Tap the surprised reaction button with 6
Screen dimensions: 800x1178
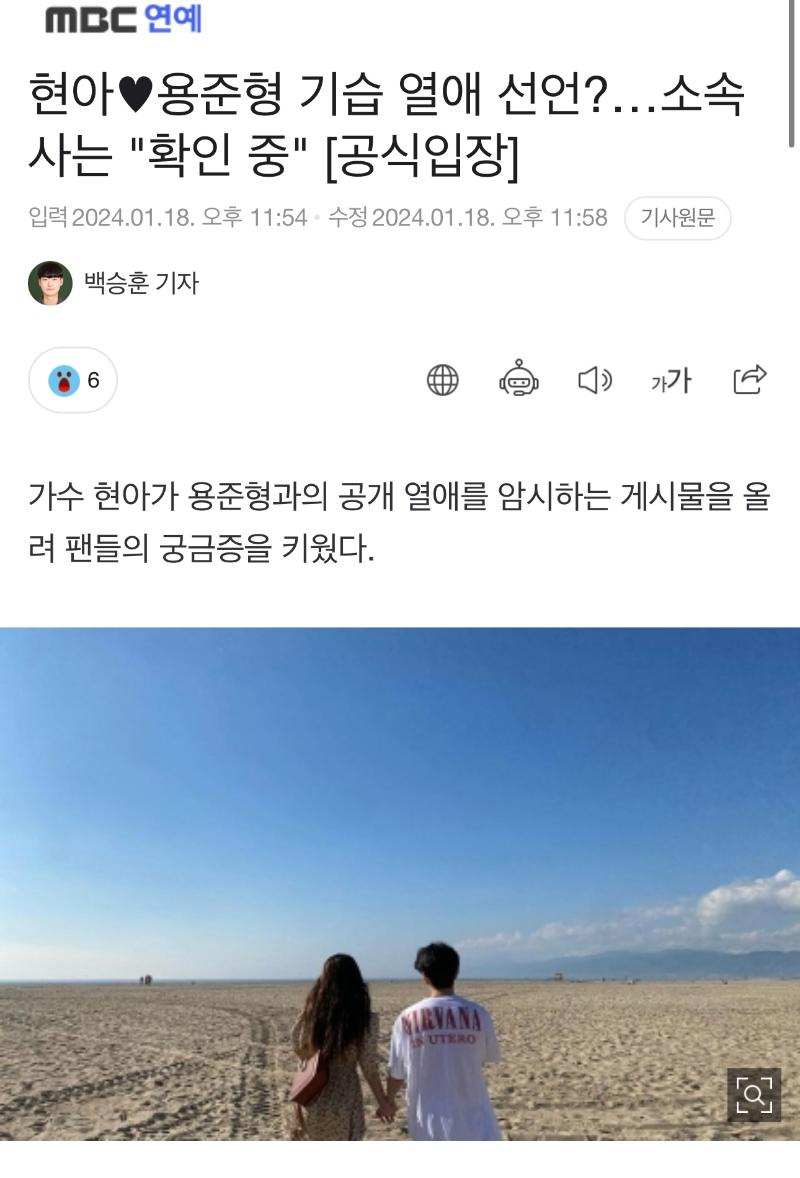coord(73,380)
